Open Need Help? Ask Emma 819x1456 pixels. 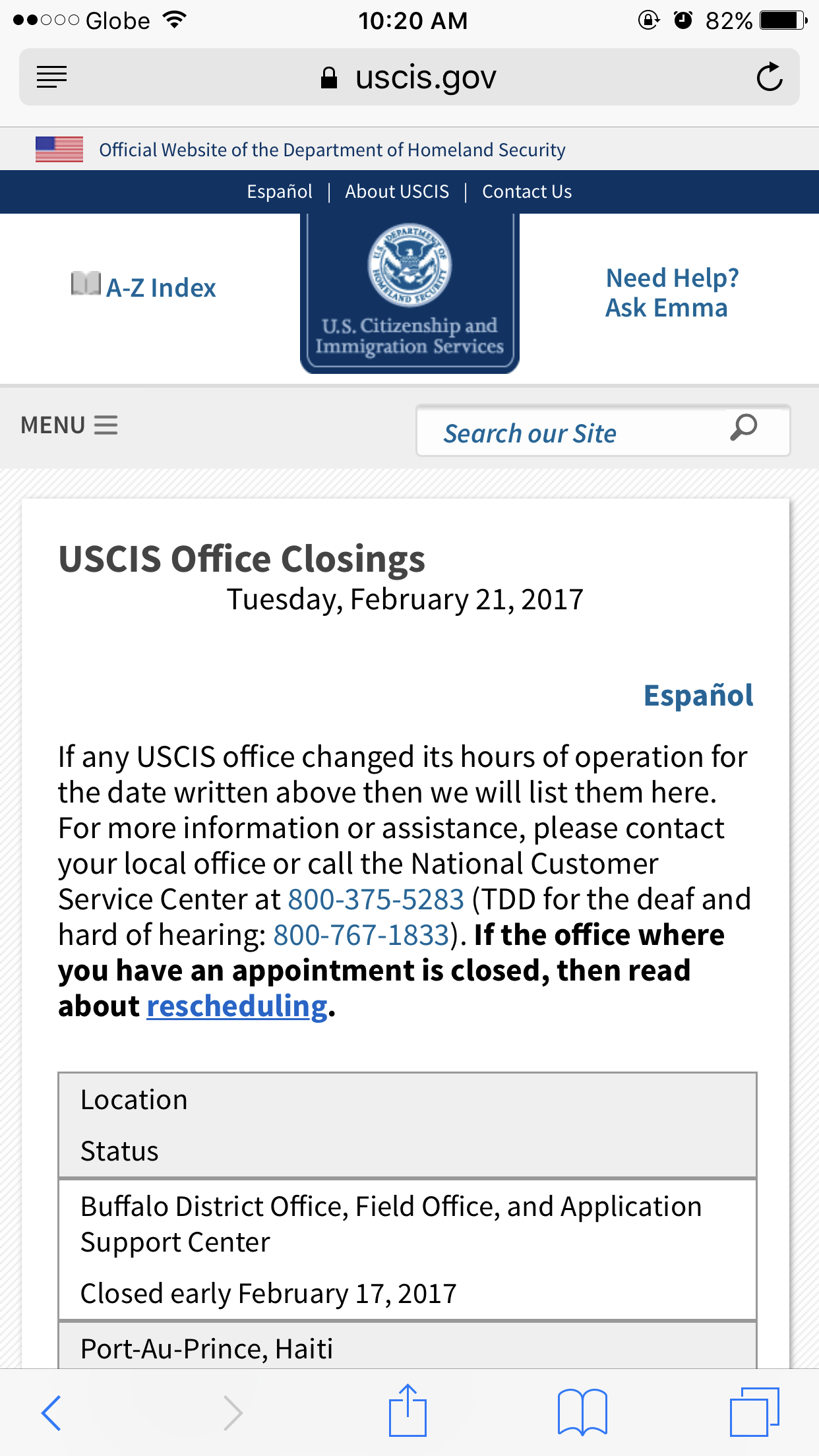tap(672, 293)
